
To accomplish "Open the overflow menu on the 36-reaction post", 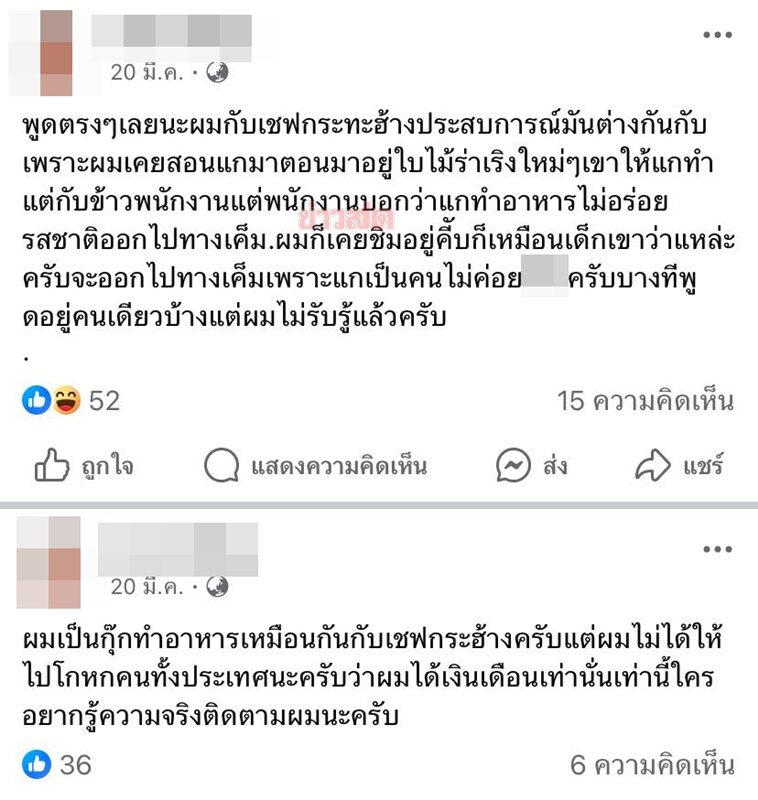I will pyautogui.click(x=717, y=549).
